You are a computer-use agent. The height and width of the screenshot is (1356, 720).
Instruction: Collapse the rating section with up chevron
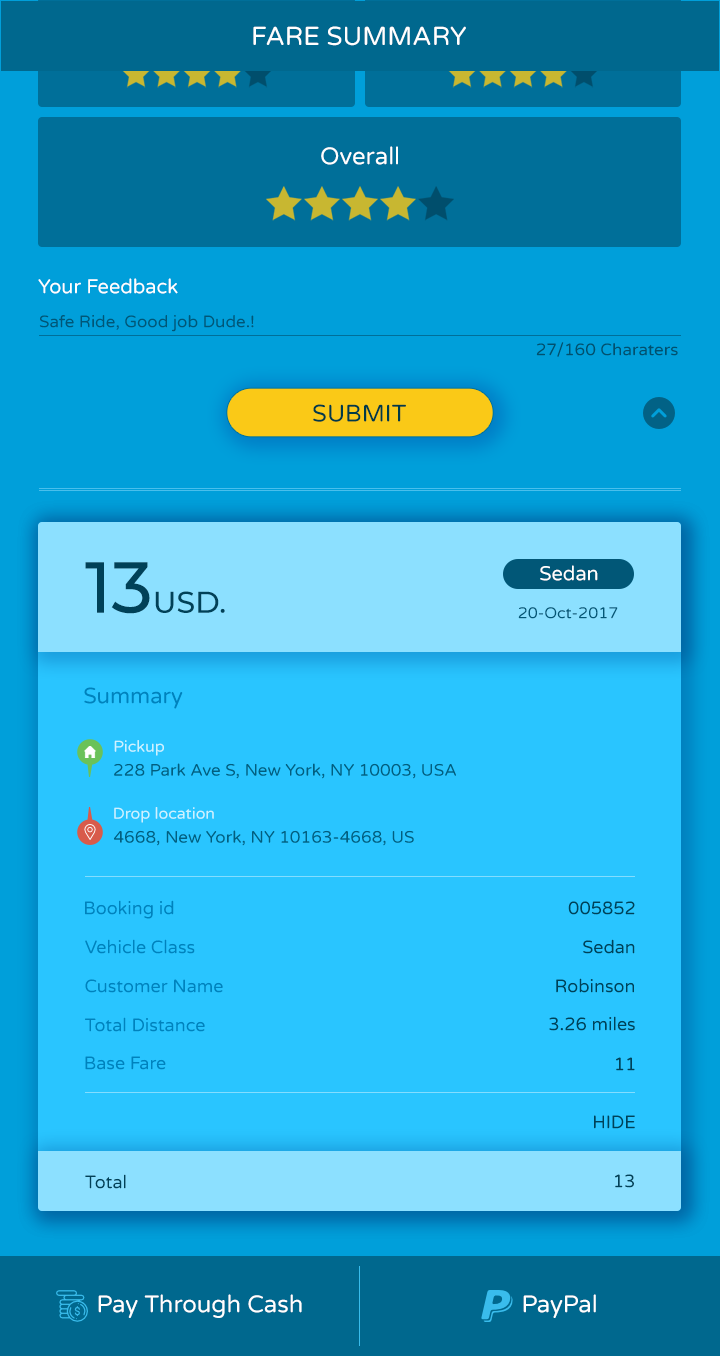click(x=659, y=413)
